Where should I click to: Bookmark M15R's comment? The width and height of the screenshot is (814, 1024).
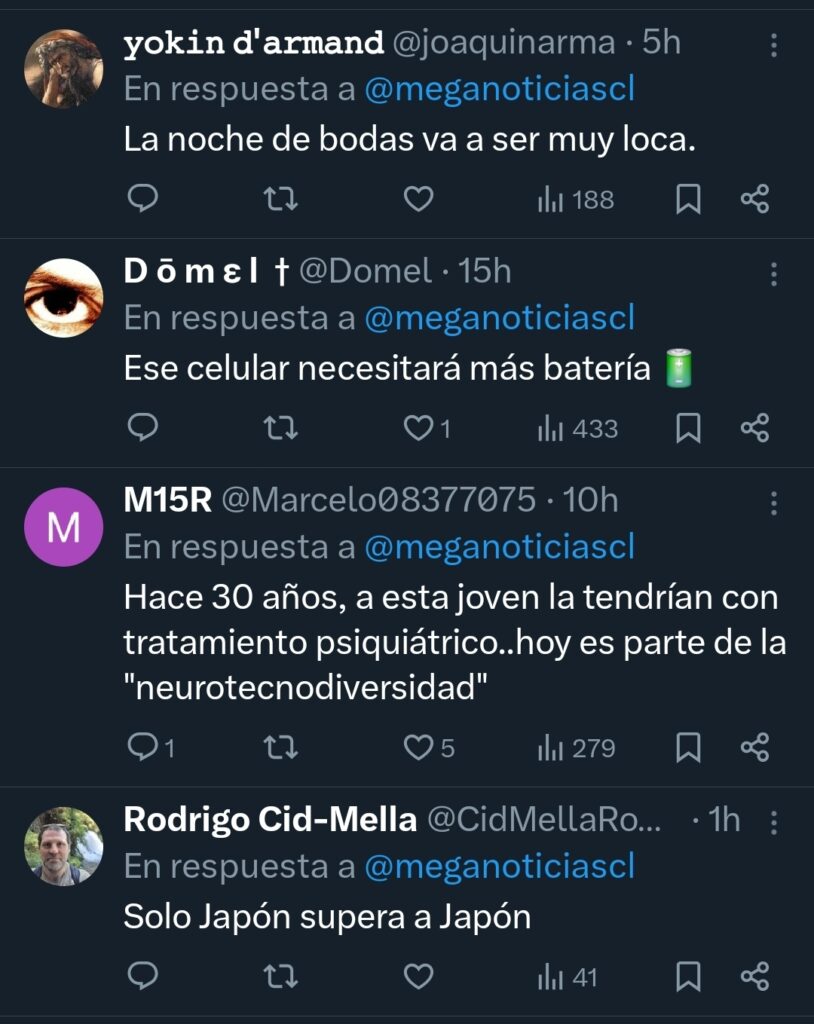tap(688, 747)
